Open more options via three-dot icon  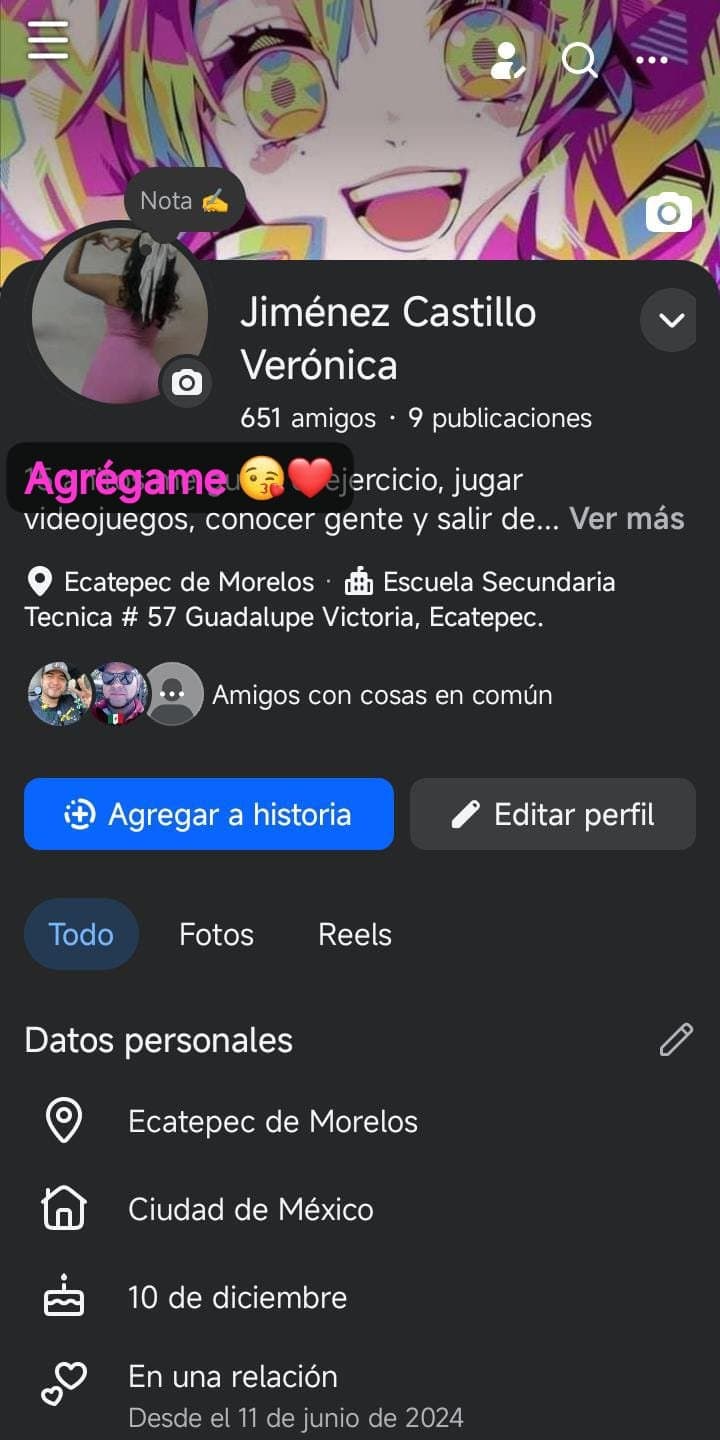652,62
